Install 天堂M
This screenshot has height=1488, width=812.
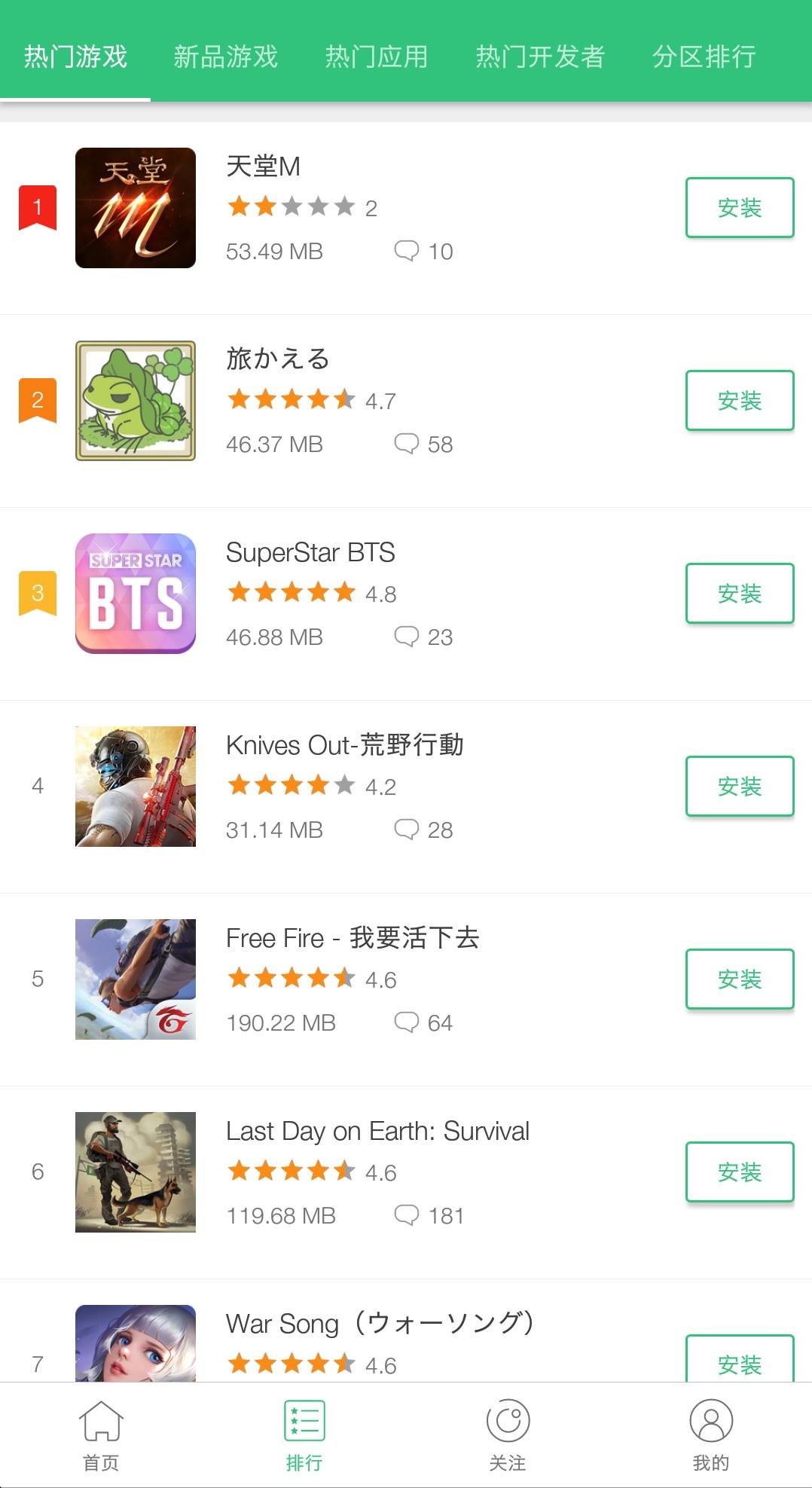click(x=739, y=208)
